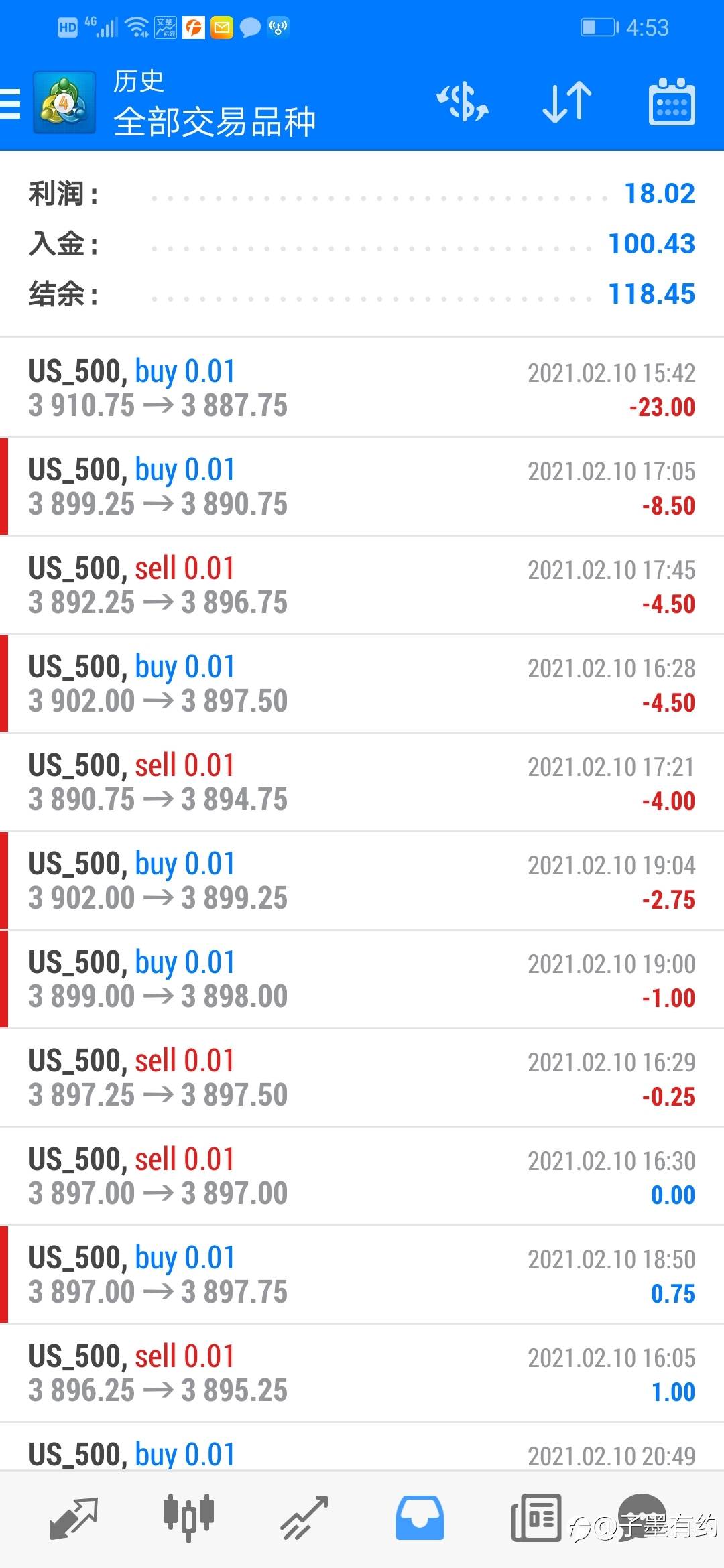Switch to the News tab

coord(536,1518)
